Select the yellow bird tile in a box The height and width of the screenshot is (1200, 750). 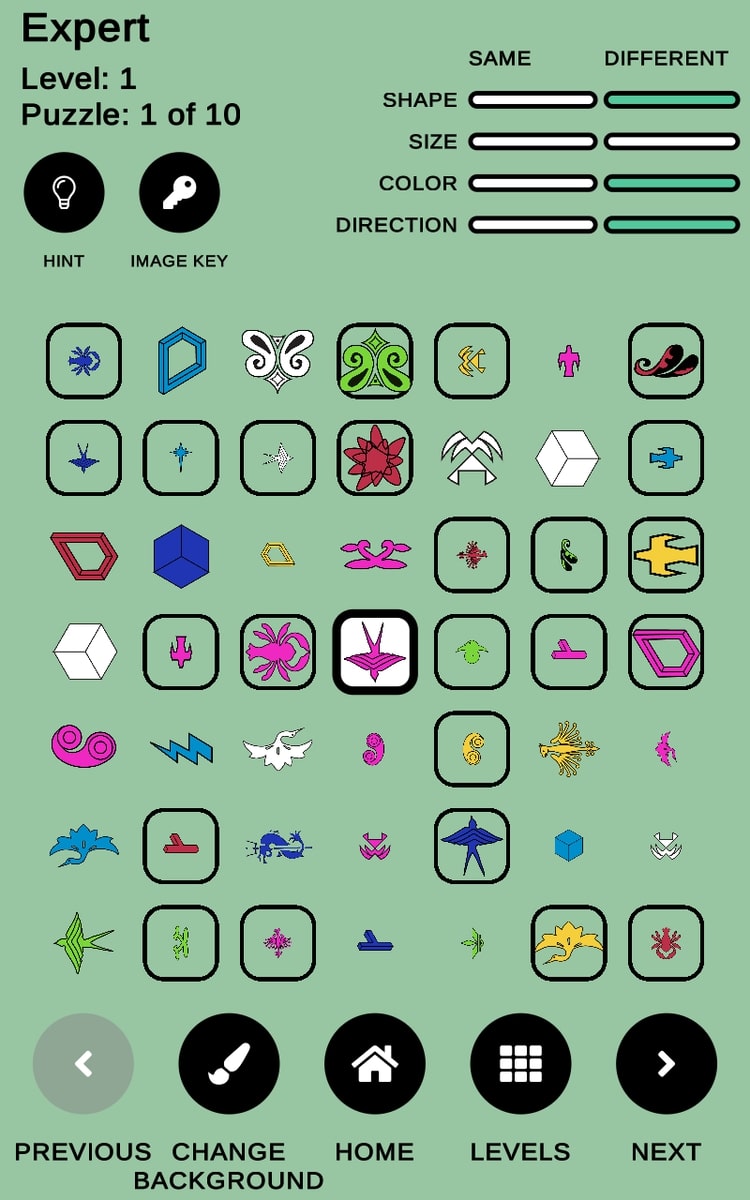pyautogui.click(x=666, y=555)
